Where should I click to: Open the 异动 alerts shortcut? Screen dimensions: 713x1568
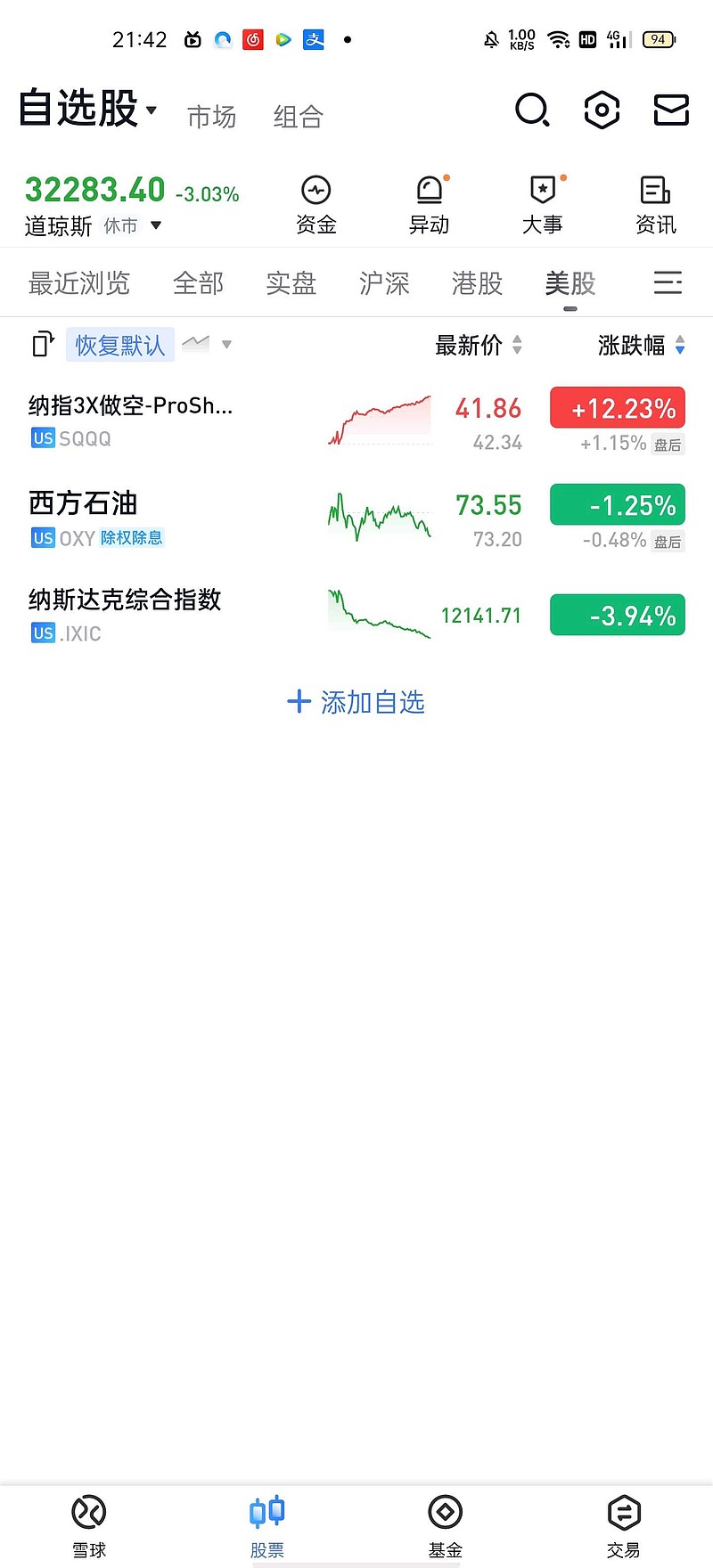430,206
